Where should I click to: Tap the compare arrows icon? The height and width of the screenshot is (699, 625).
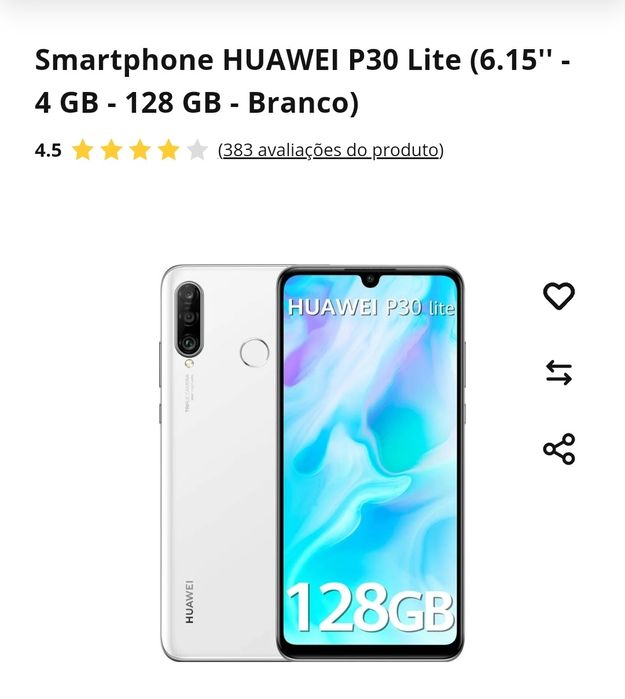558,373
